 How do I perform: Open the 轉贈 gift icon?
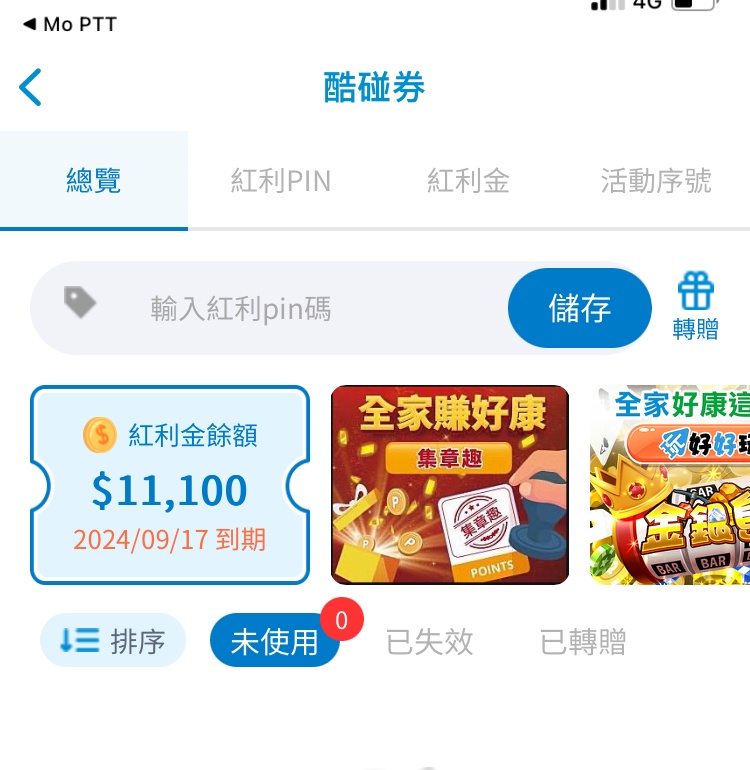pyautogui.click(x=696, y=307)
